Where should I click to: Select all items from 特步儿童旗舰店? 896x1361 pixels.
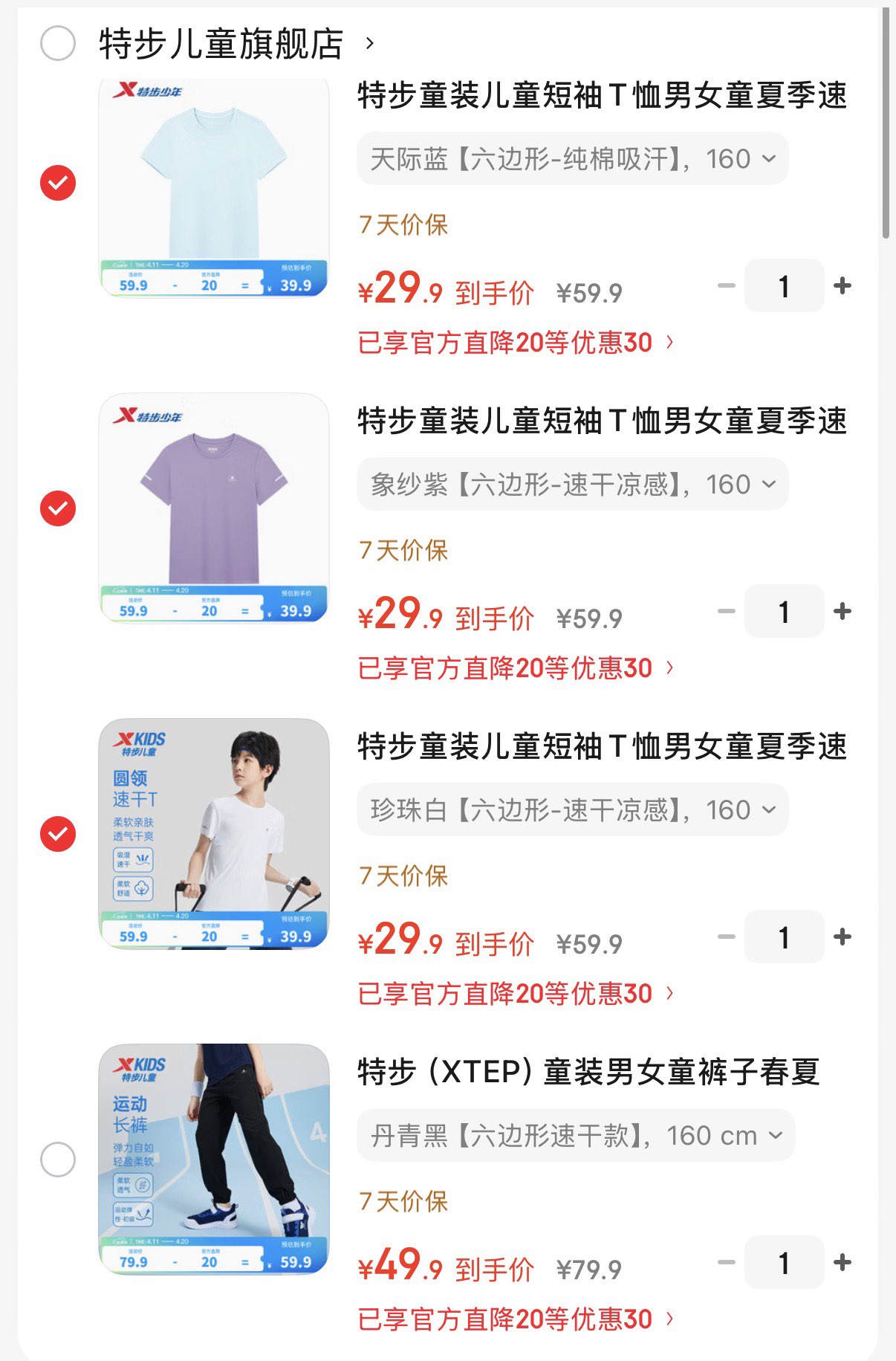pyautogui.click(x=58, y=43)
